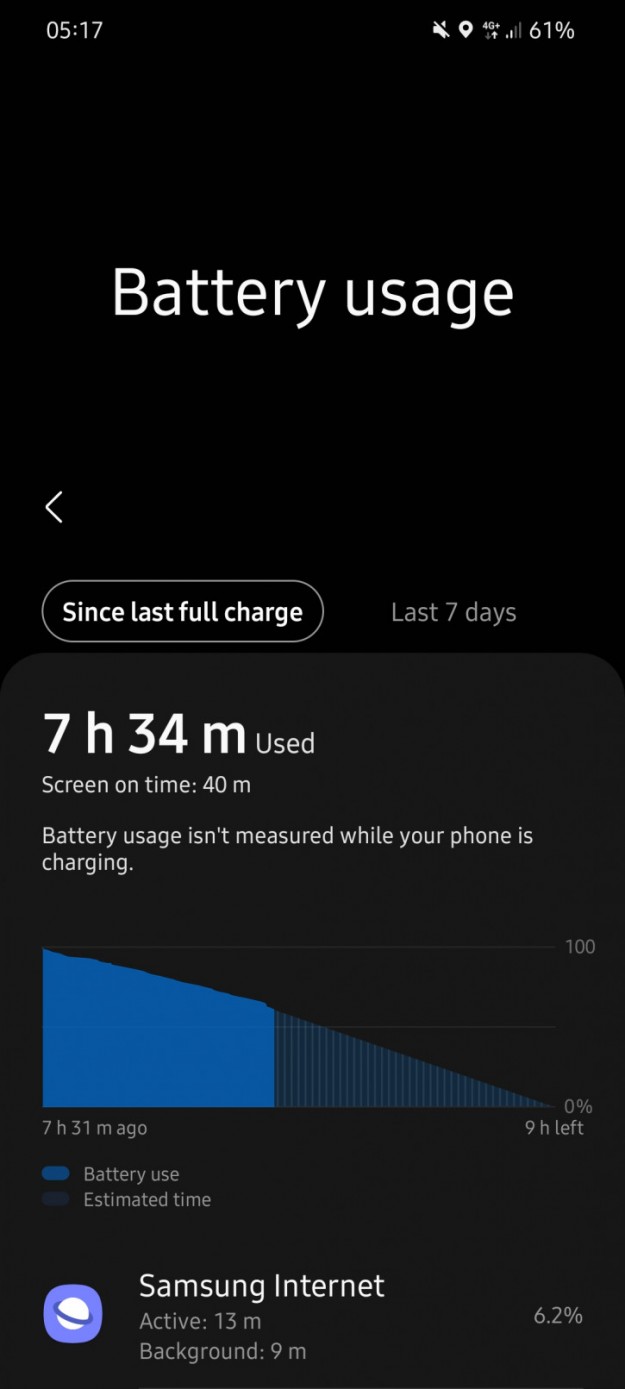
Task: Open Samsung Internet battery details
Action: 312,1315
